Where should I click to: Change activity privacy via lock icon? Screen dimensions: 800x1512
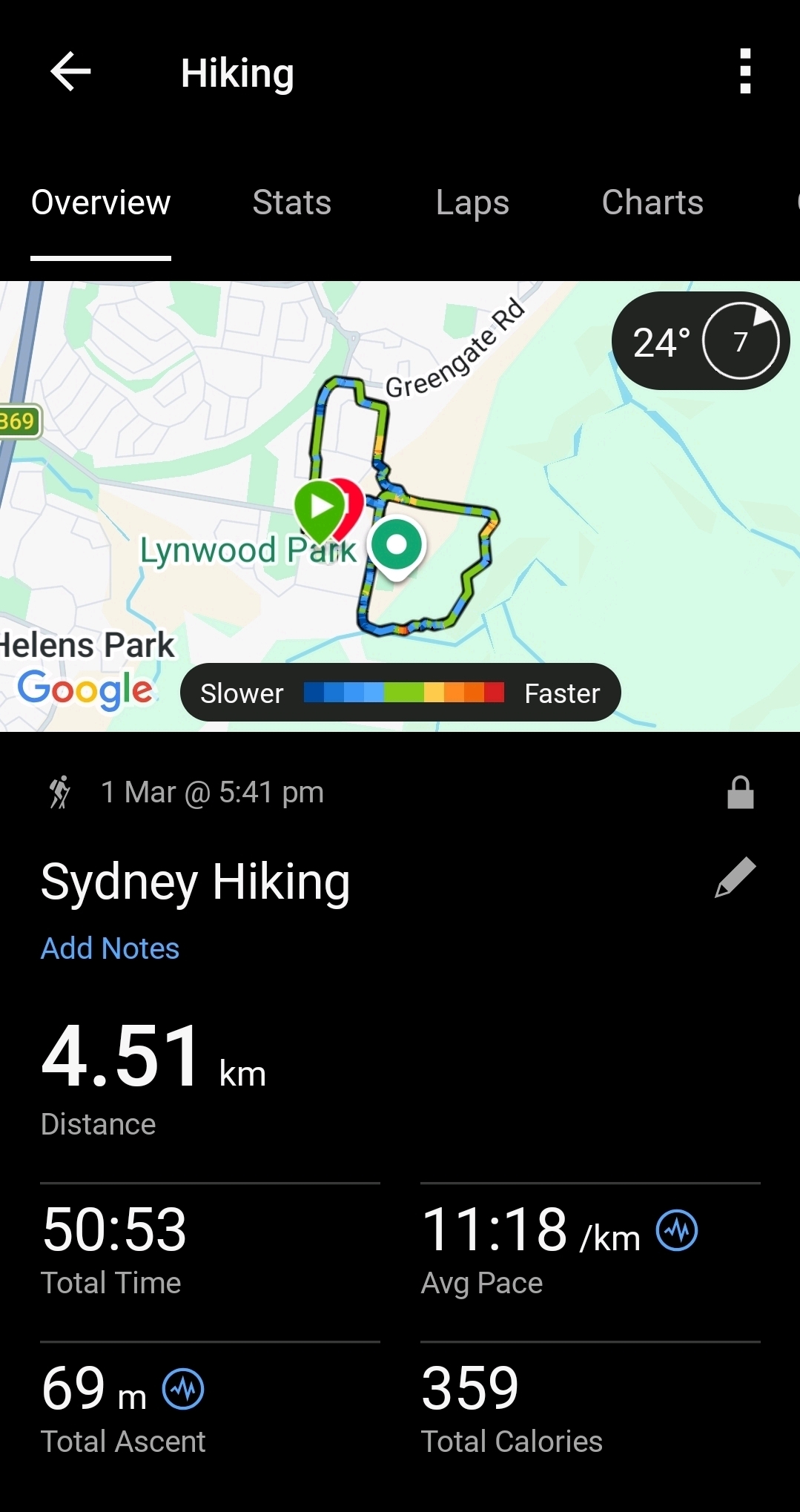(740, 792)
